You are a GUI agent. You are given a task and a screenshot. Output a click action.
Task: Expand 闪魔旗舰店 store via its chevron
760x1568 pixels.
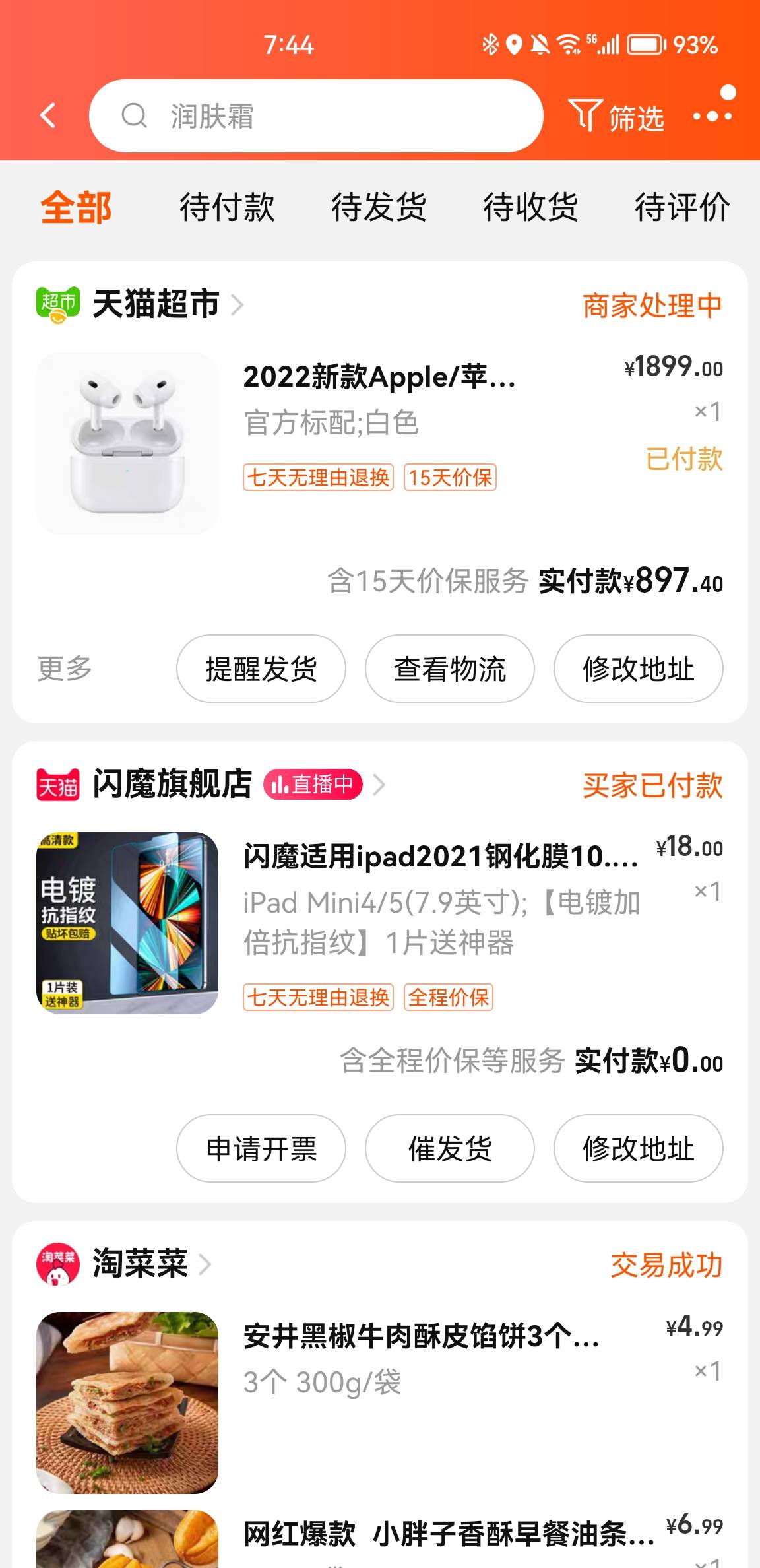(x=379, y=785)
